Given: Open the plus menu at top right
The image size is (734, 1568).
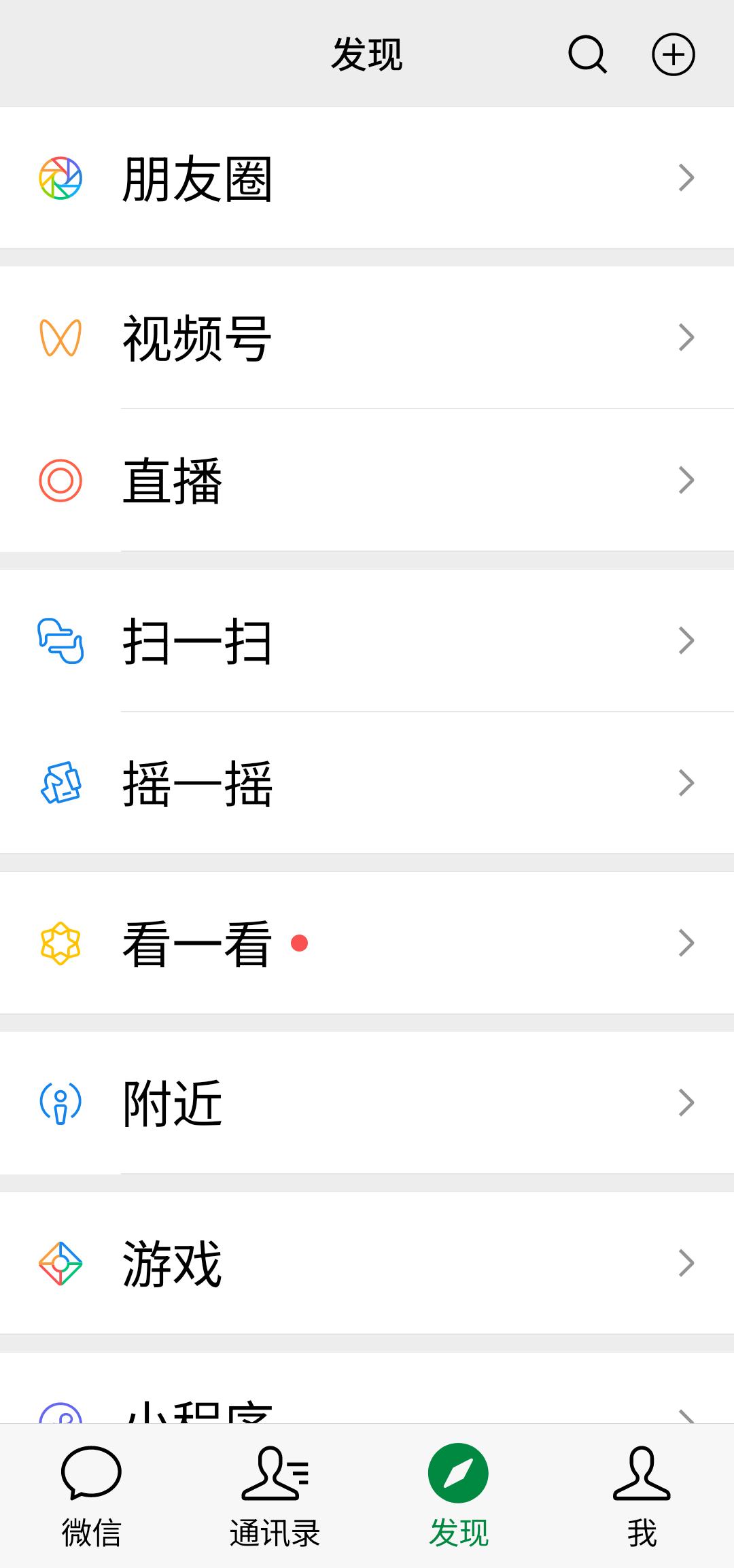Looking at the screenshot, I should click(673, 56).
